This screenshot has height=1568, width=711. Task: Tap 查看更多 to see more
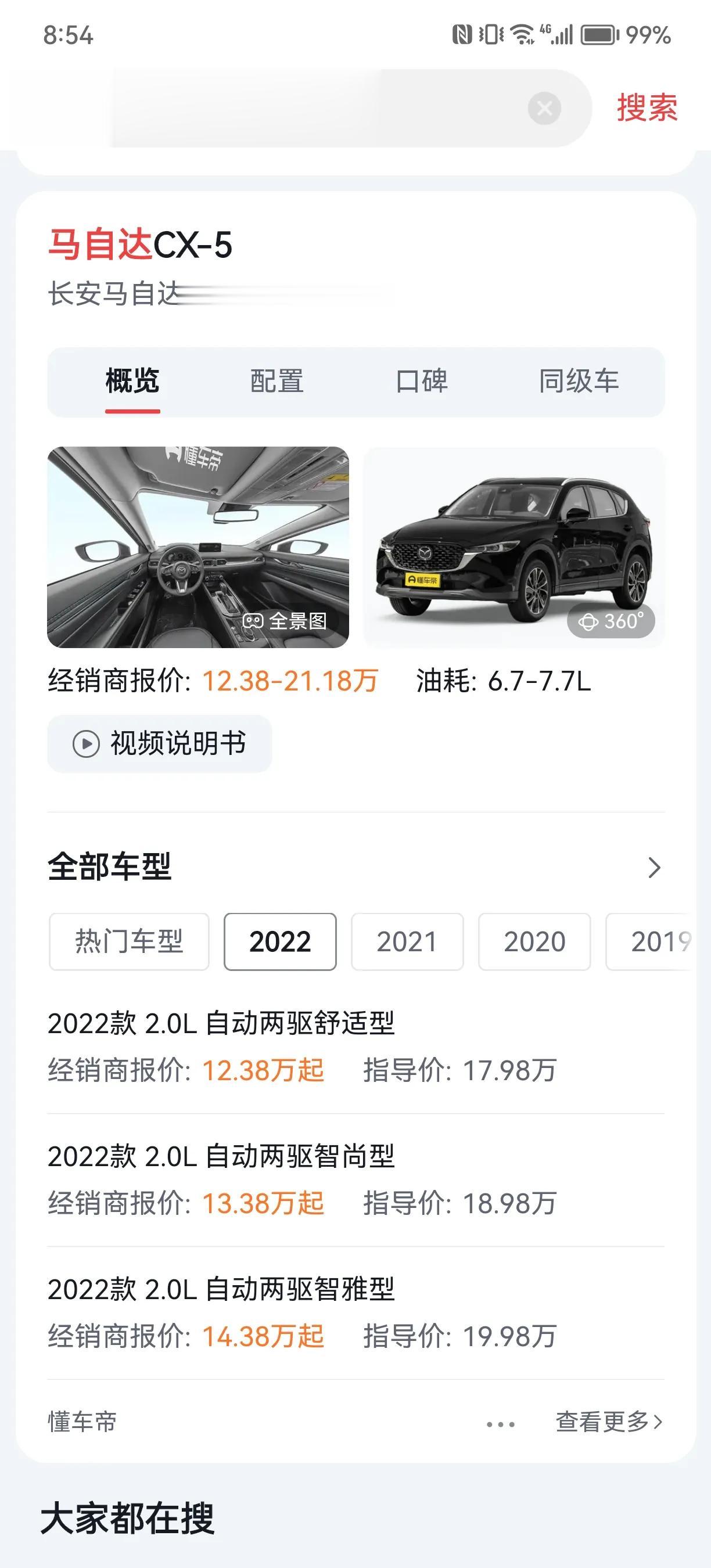click(x=608, y=1422)
